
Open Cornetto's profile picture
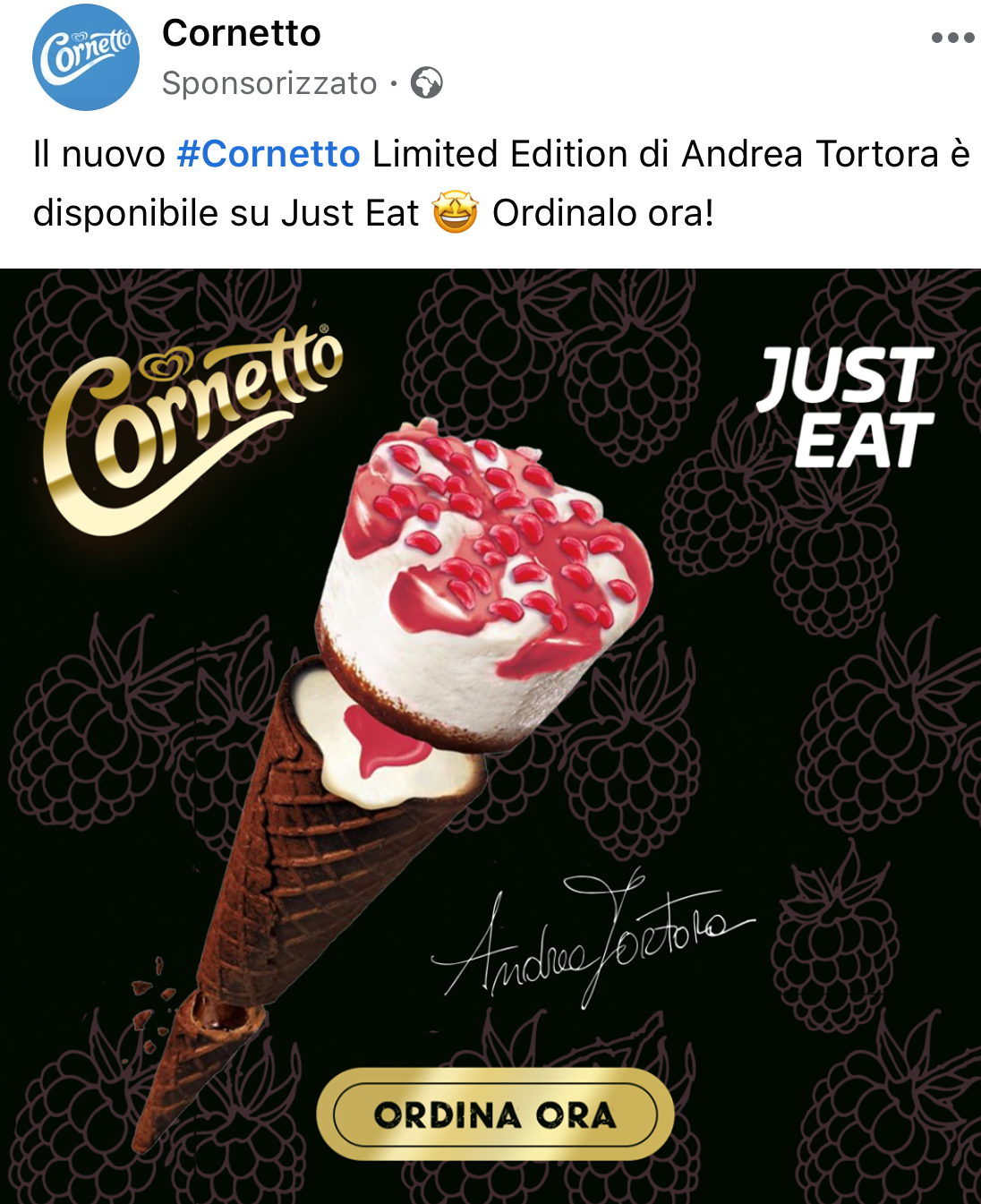point(86,57)
